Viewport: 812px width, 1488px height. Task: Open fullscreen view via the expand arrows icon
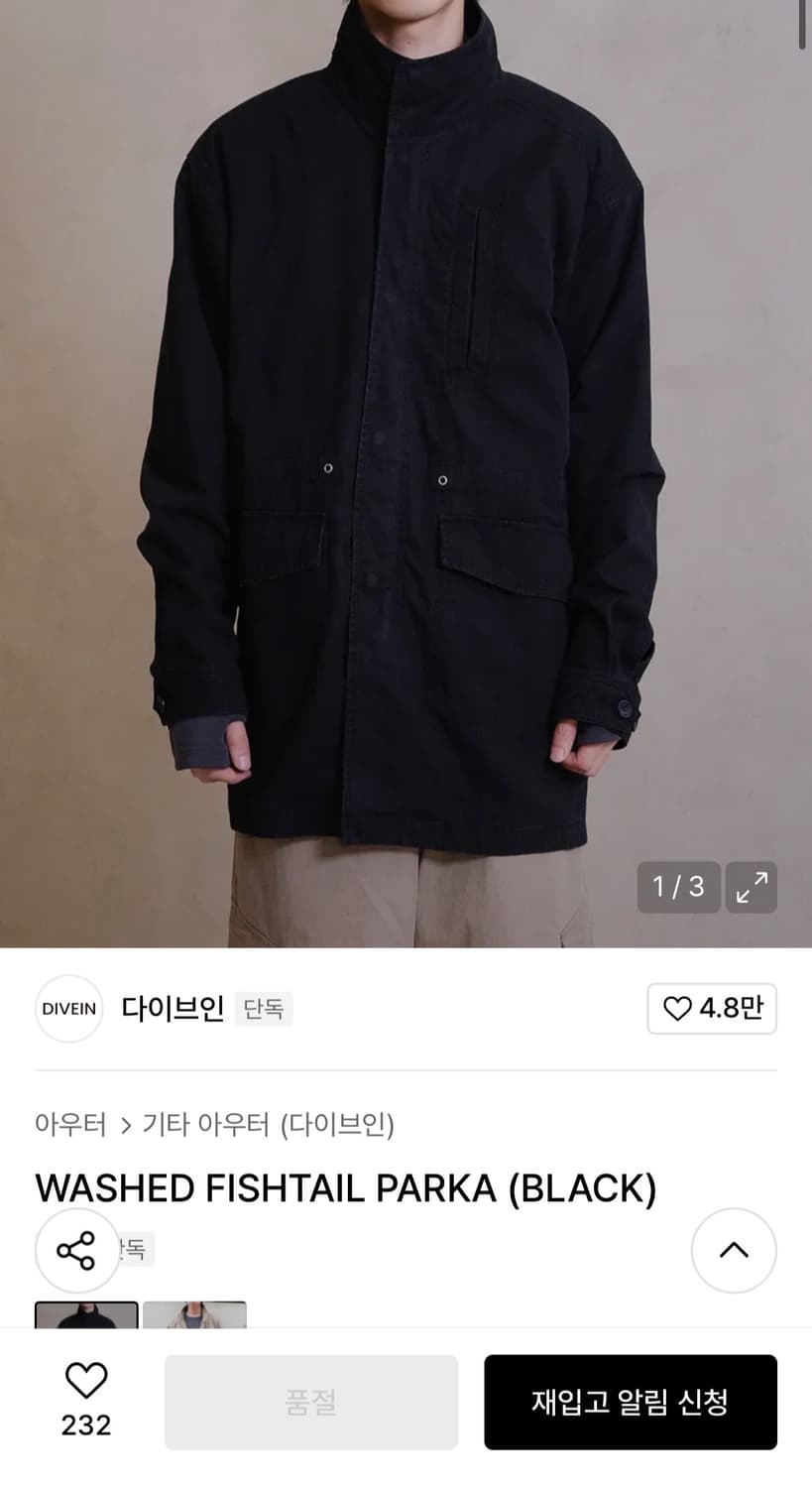[x=751, y=888]
